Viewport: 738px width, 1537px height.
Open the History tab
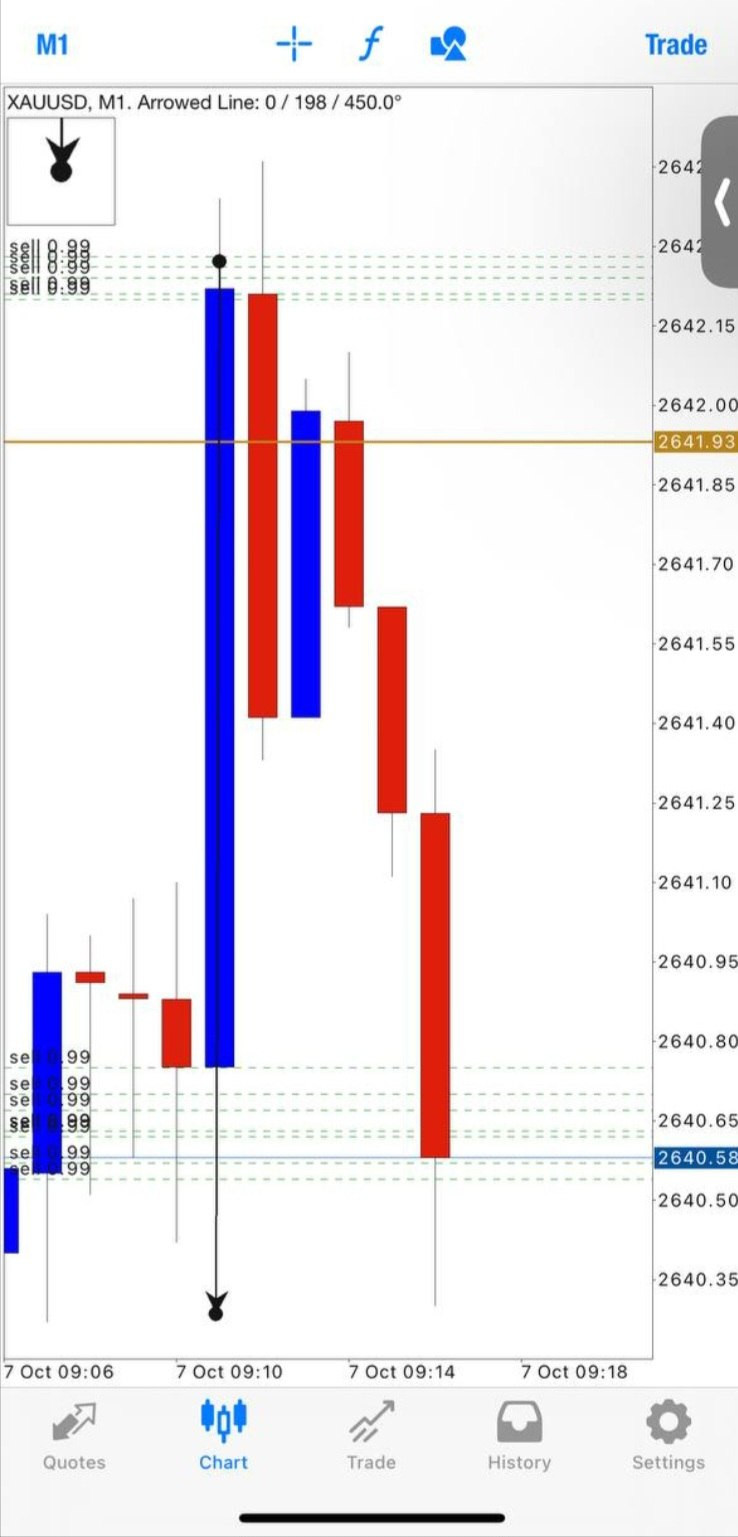tap(519, 1437)
